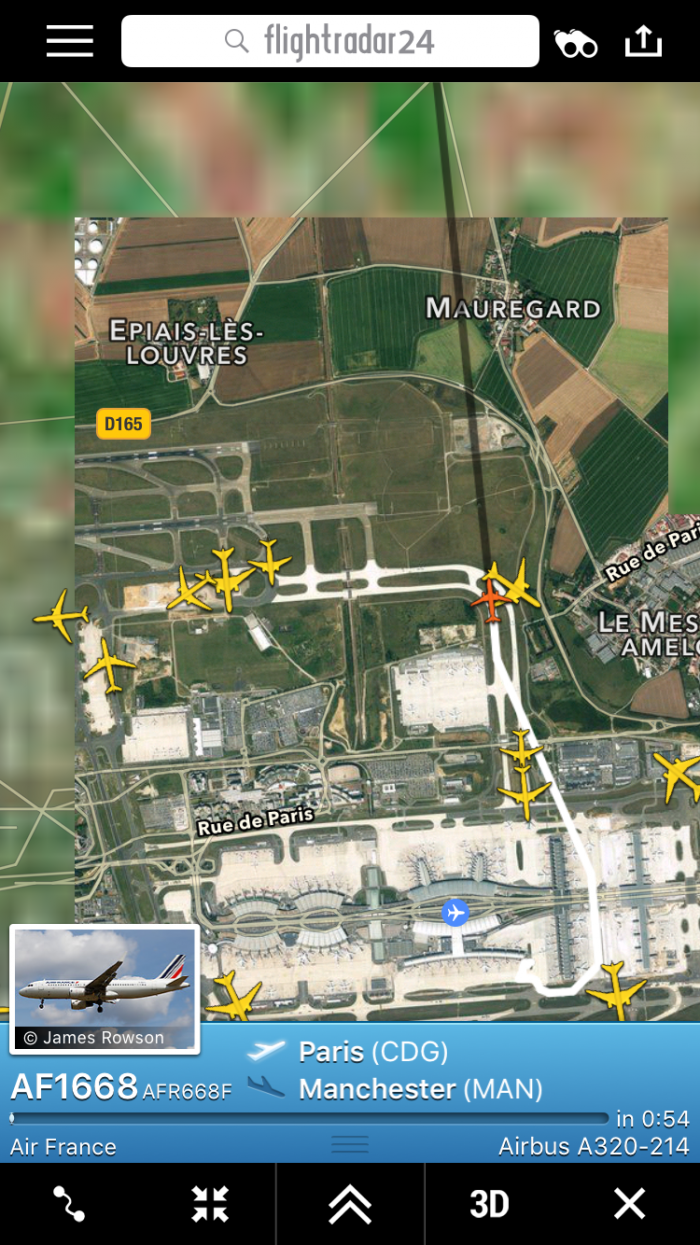Open the binoculars AR view

coord(575,43)
